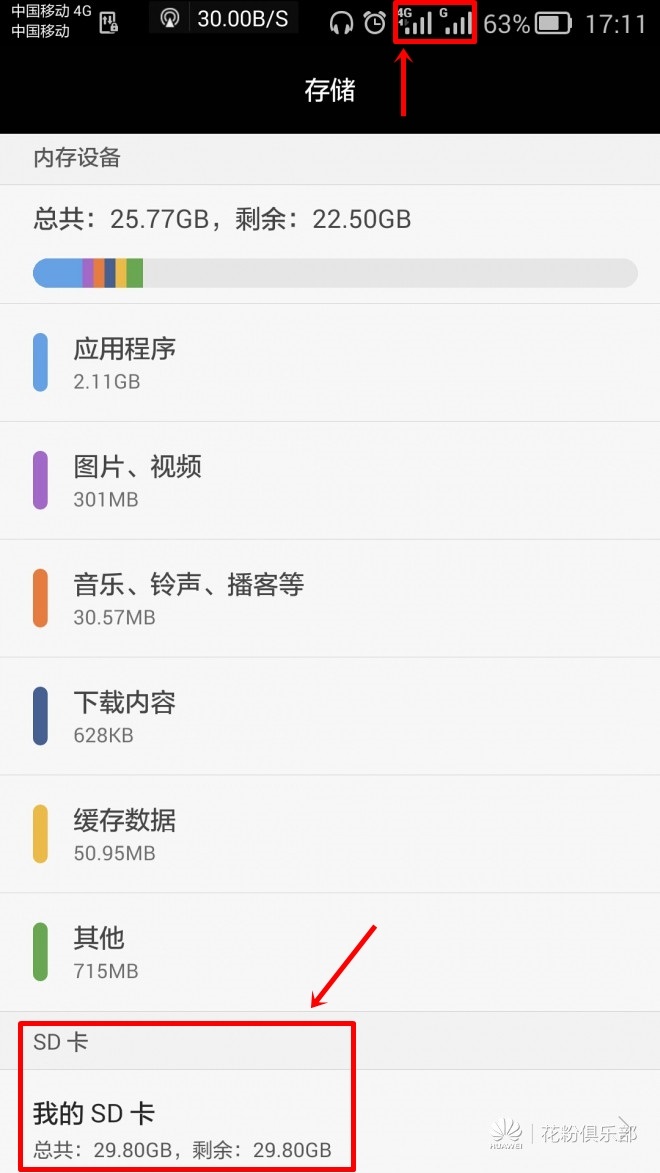660x1173 pixels.
Task: Open the 其他 storage row
Action: click(330, 952)
